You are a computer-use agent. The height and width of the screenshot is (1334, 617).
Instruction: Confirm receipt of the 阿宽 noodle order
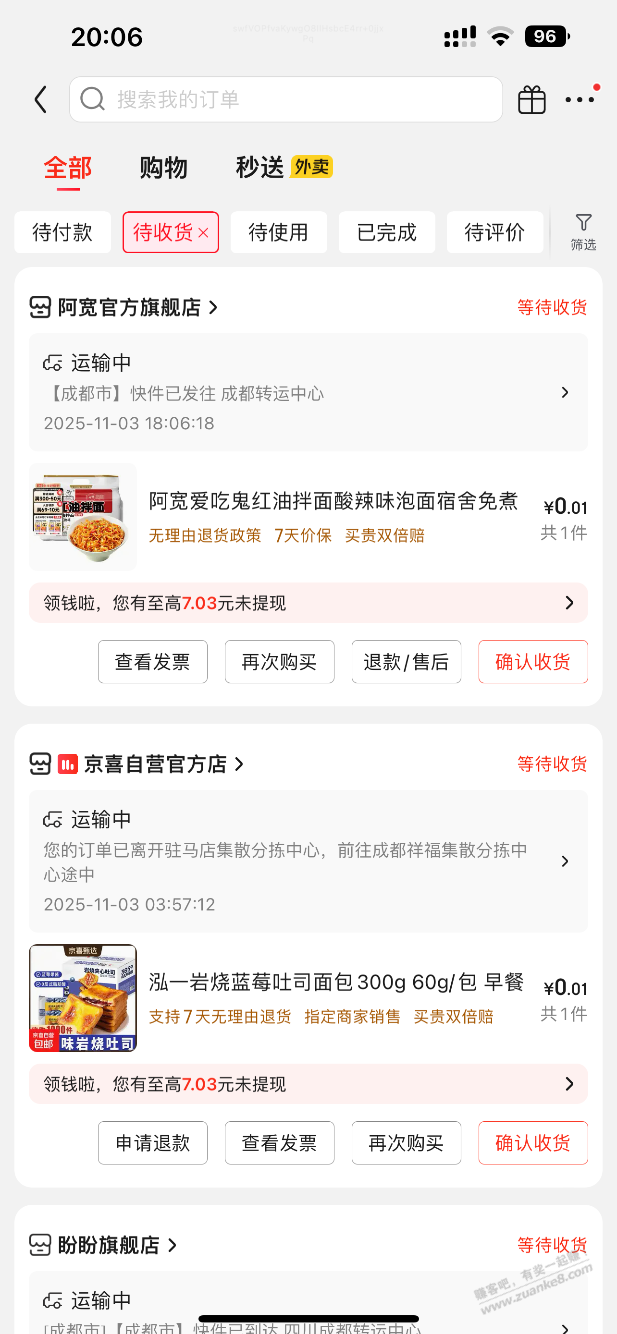532,661
